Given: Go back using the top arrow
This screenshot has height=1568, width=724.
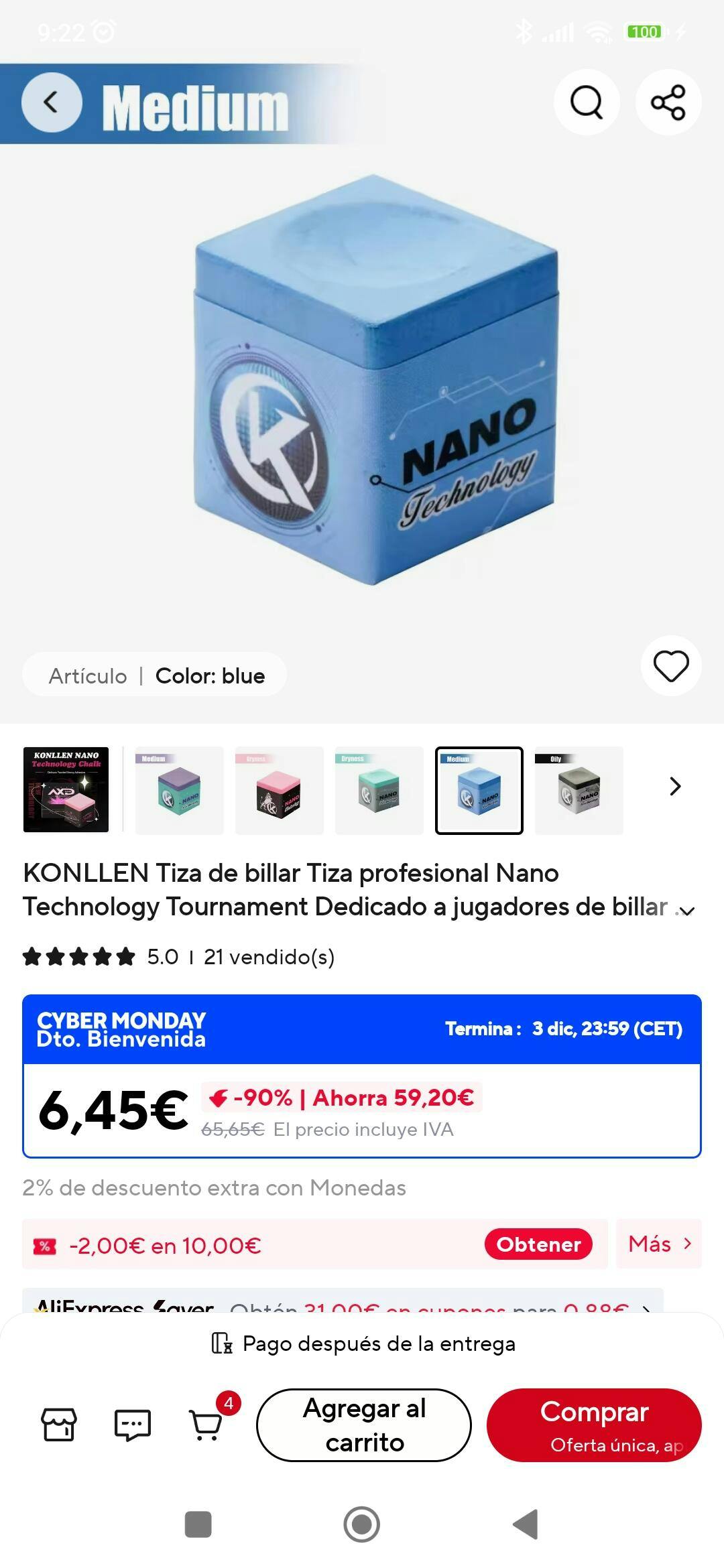Looking at the screenshot, I should [x=52, y=103].
